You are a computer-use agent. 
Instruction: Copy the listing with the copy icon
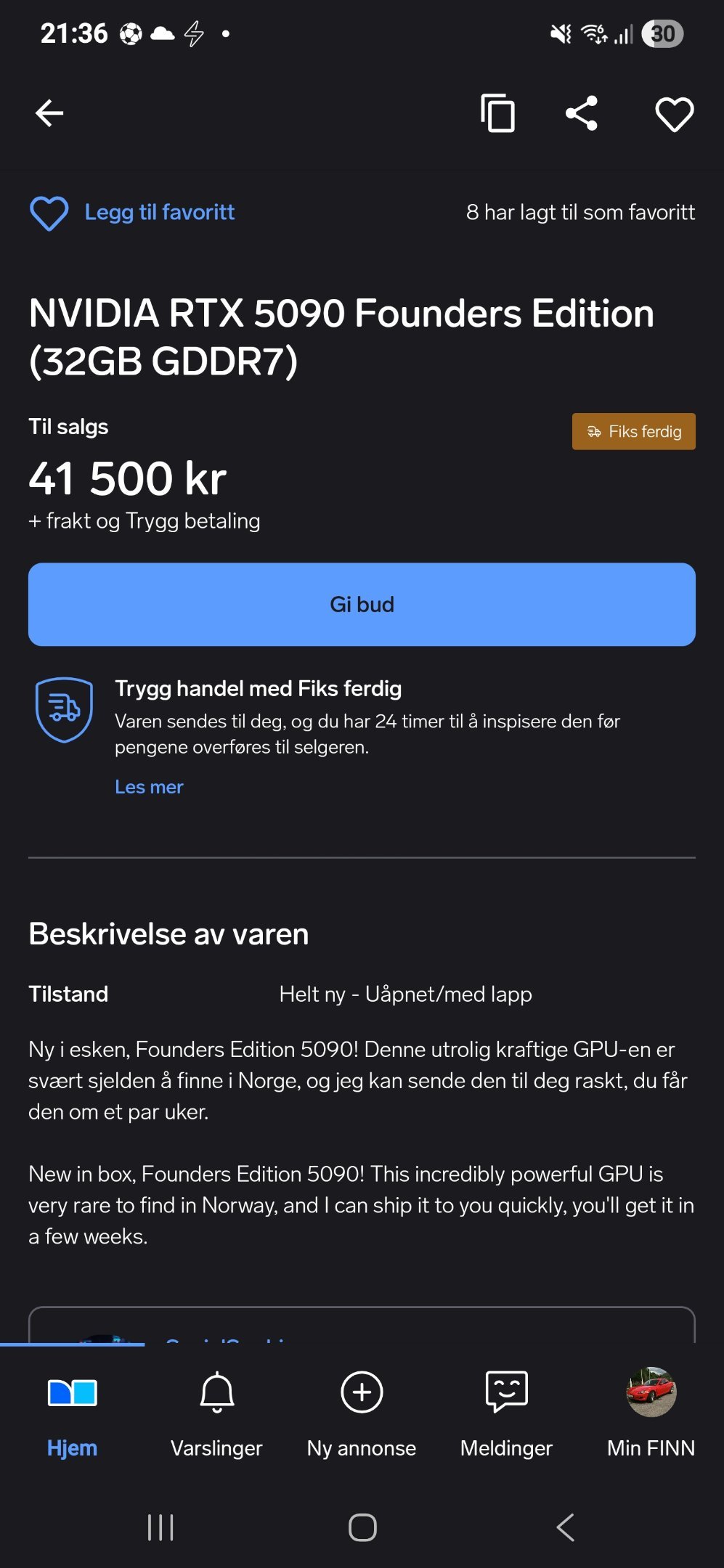(x=497, y=113)
